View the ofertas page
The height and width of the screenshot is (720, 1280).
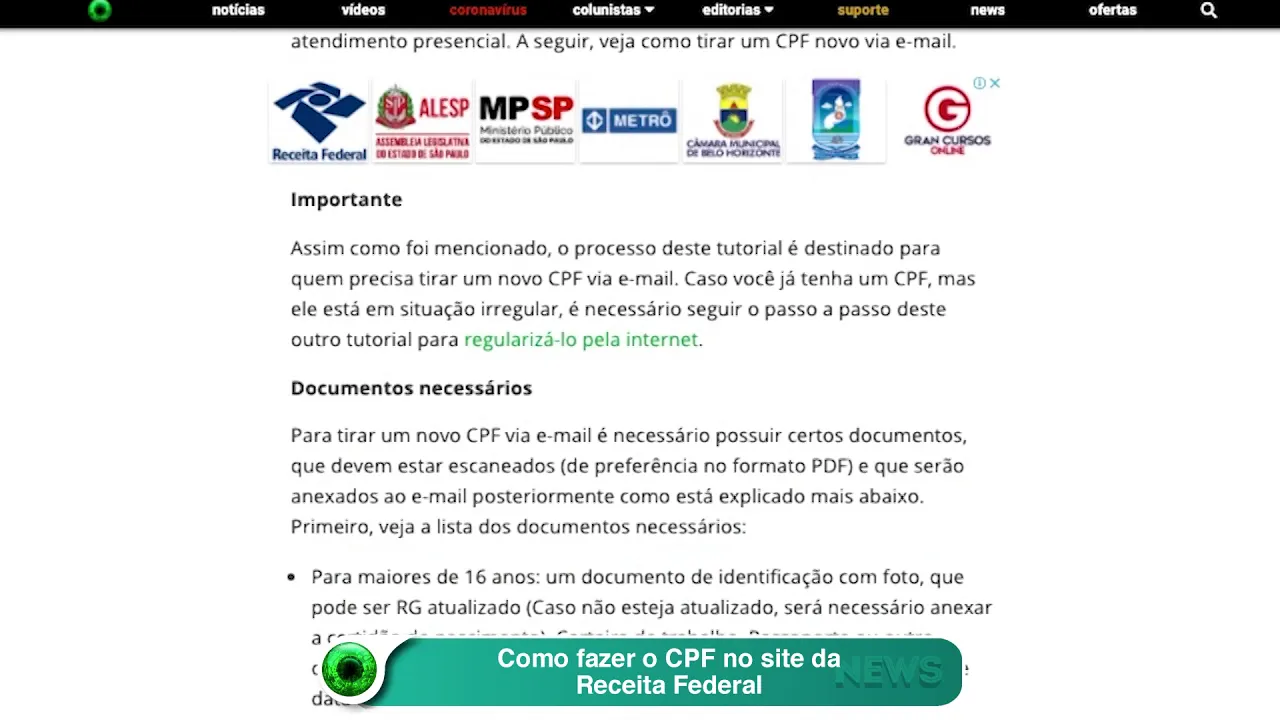[1112, 11]
